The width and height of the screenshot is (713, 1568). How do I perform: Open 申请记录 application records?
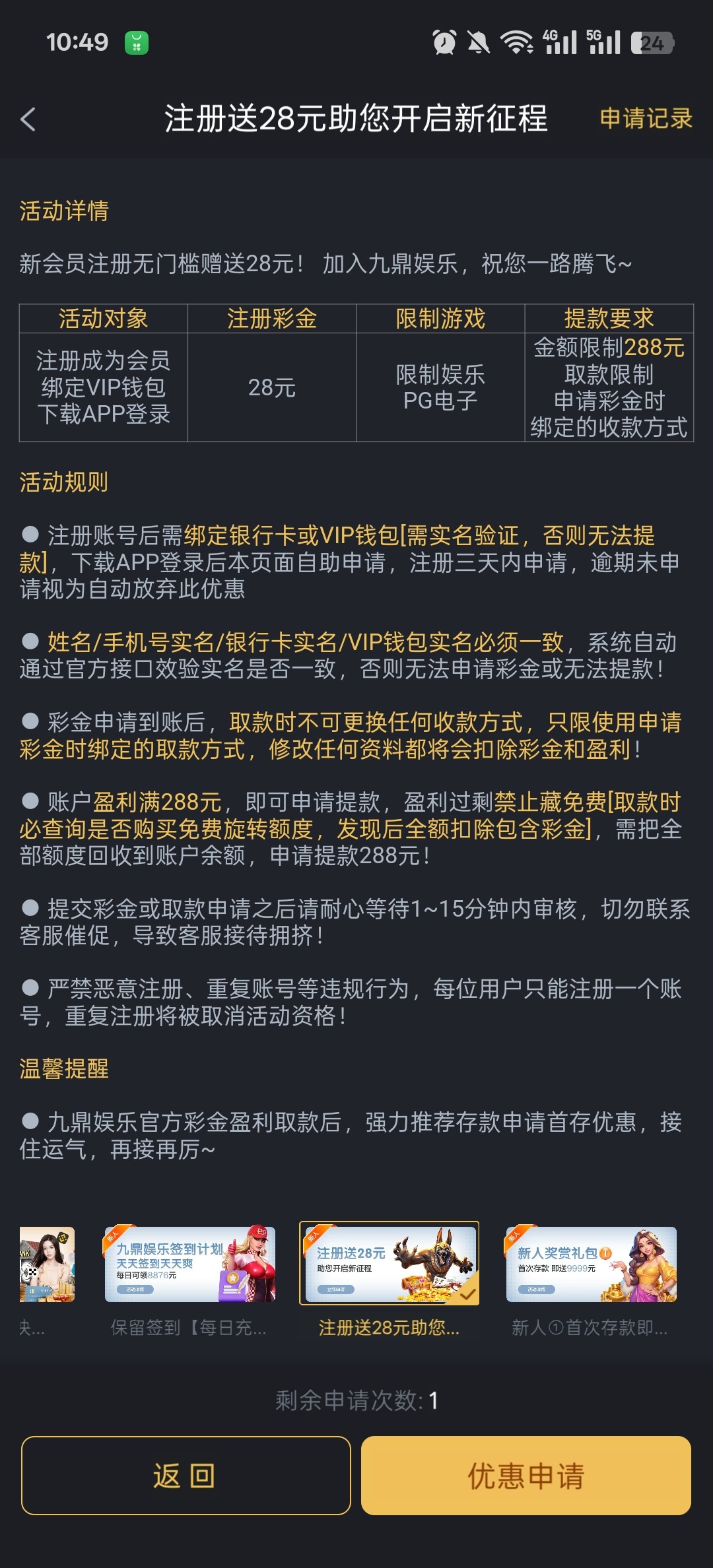coord(645,119)
